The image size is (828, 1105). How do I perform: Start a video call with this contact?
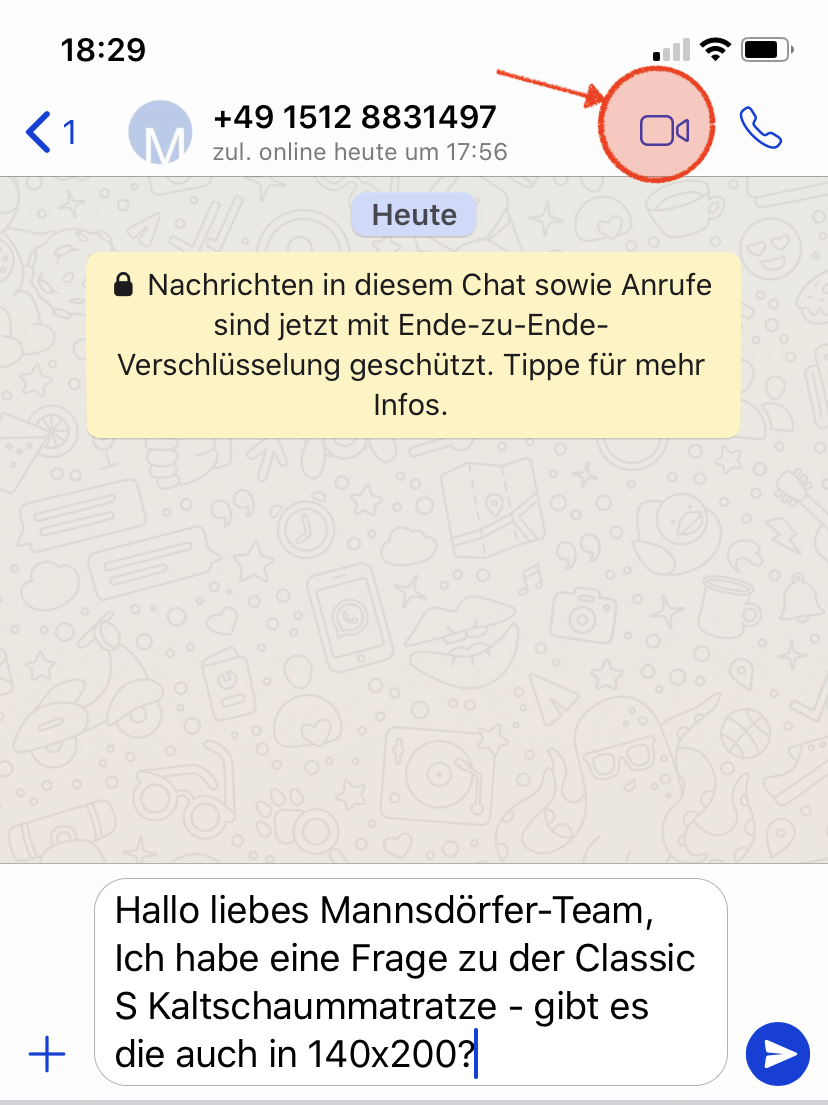[664, 131]
